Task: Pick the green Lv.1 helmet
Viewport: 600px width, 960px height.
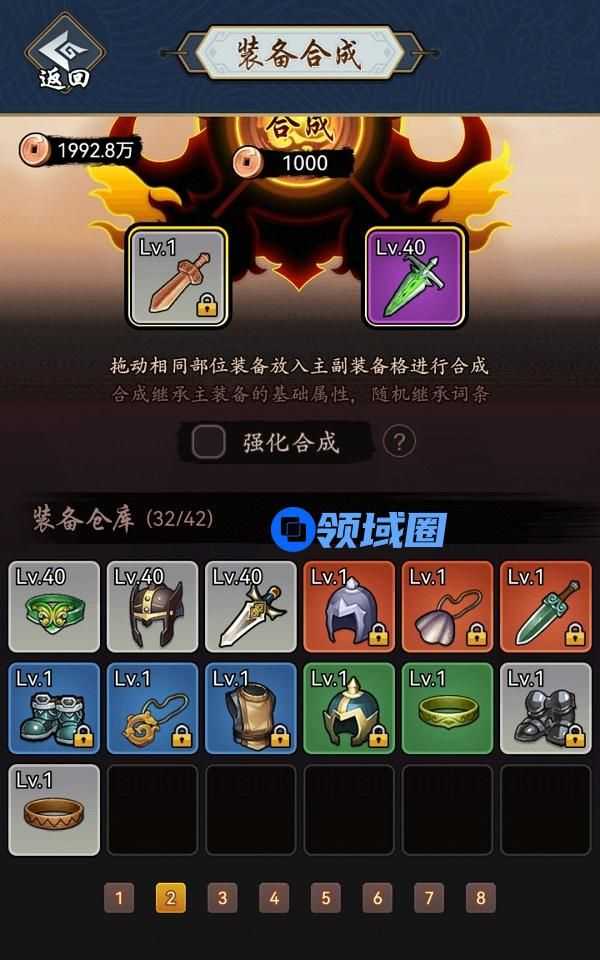Action: [349, 708]
